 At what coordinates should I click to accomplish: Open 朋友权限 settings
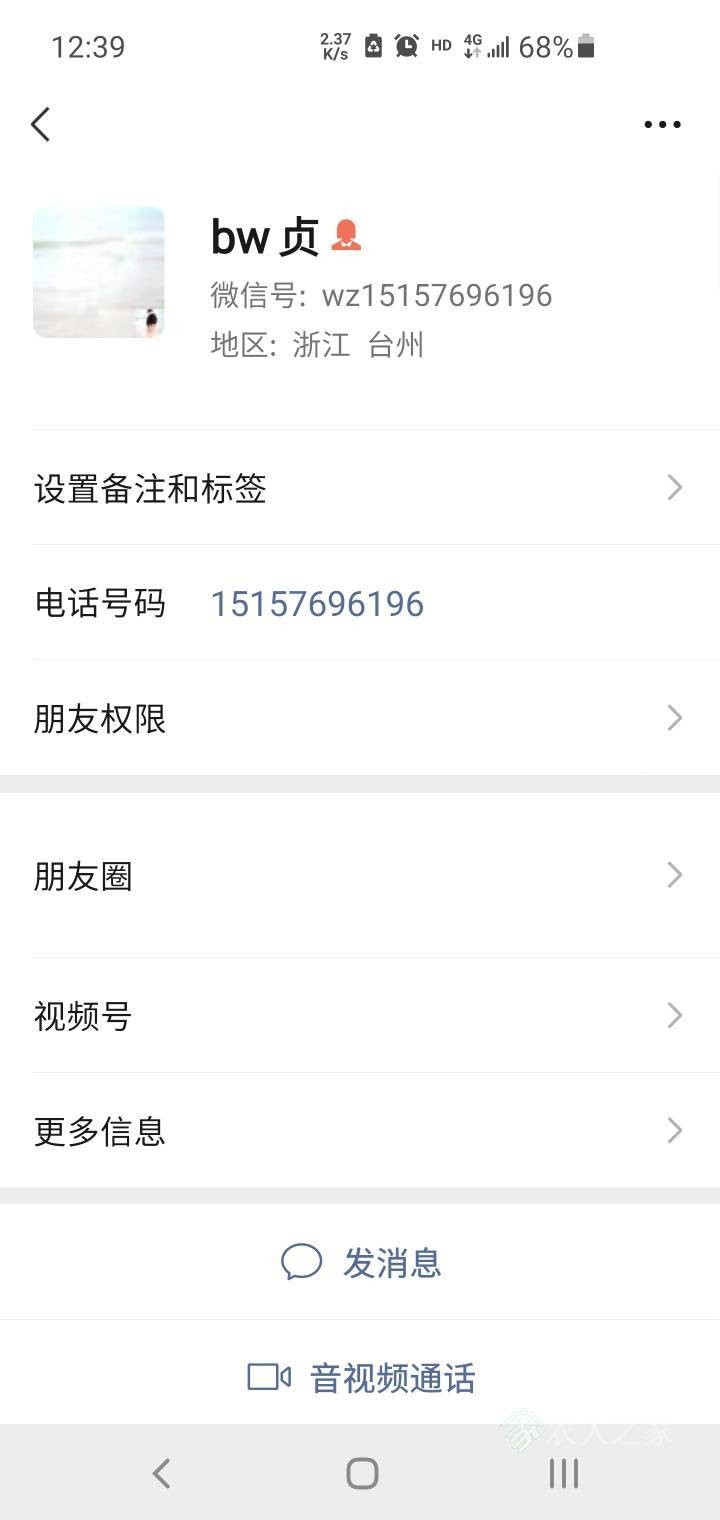point(360,718)
